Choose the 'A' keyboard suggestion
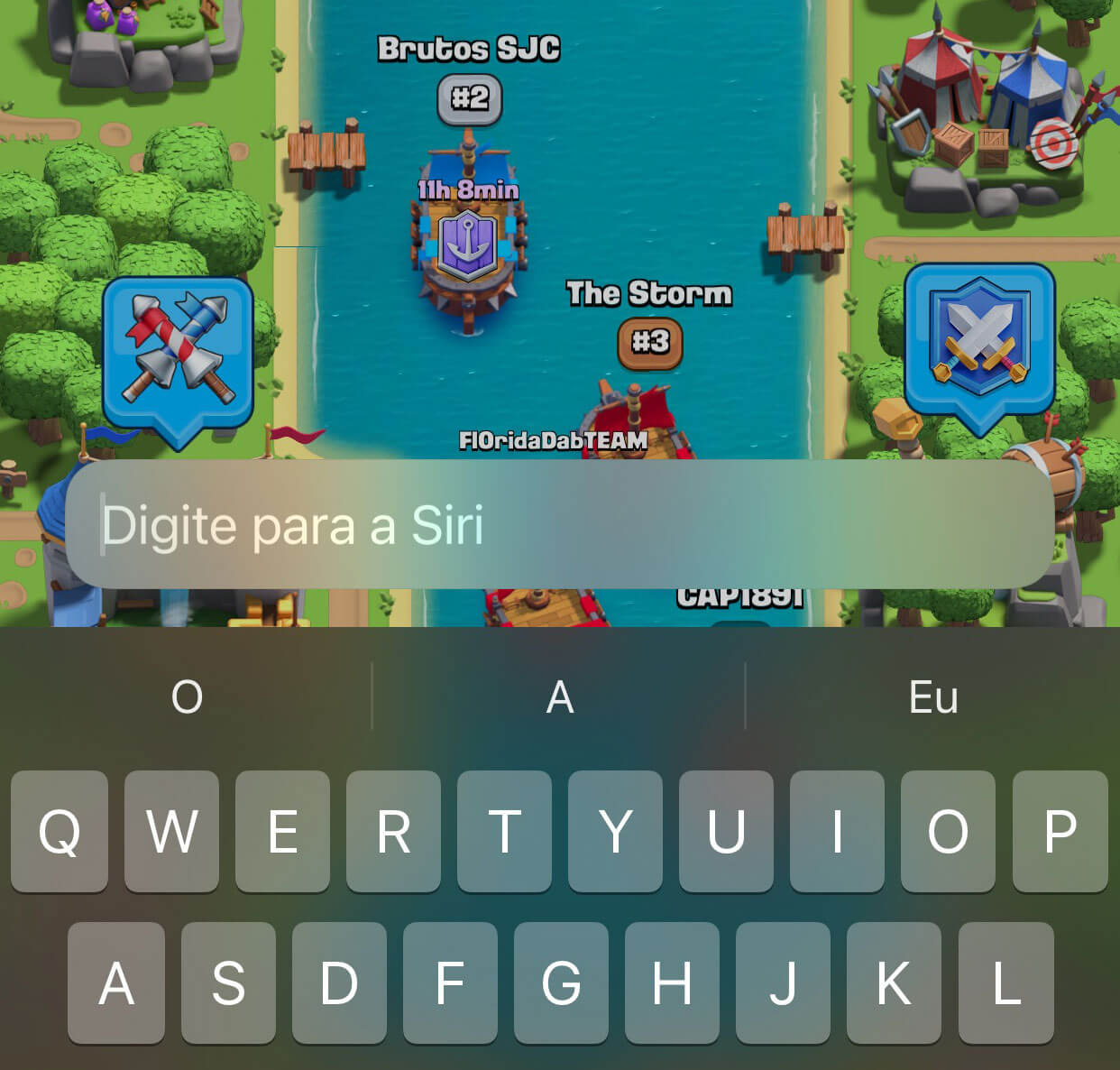Screen dimensions: 1120x1070 [559, 696]
